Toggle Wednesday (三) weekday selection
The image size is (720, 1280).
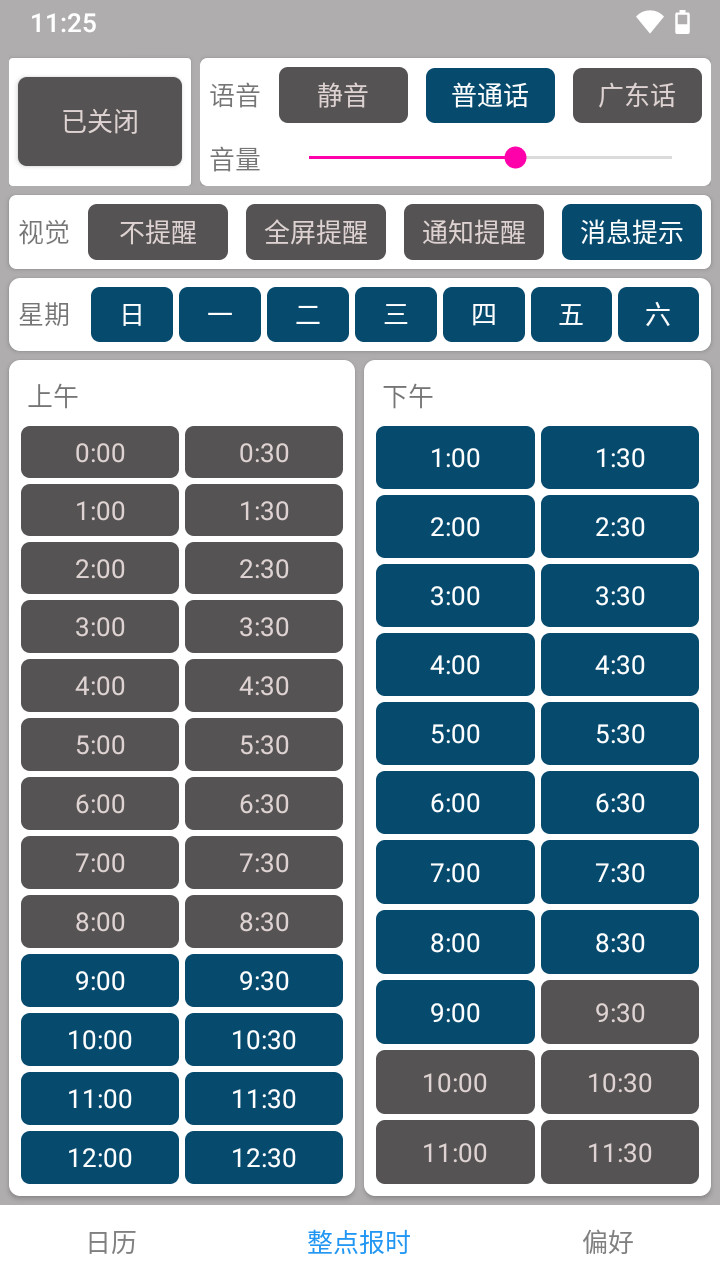(395, 314)
